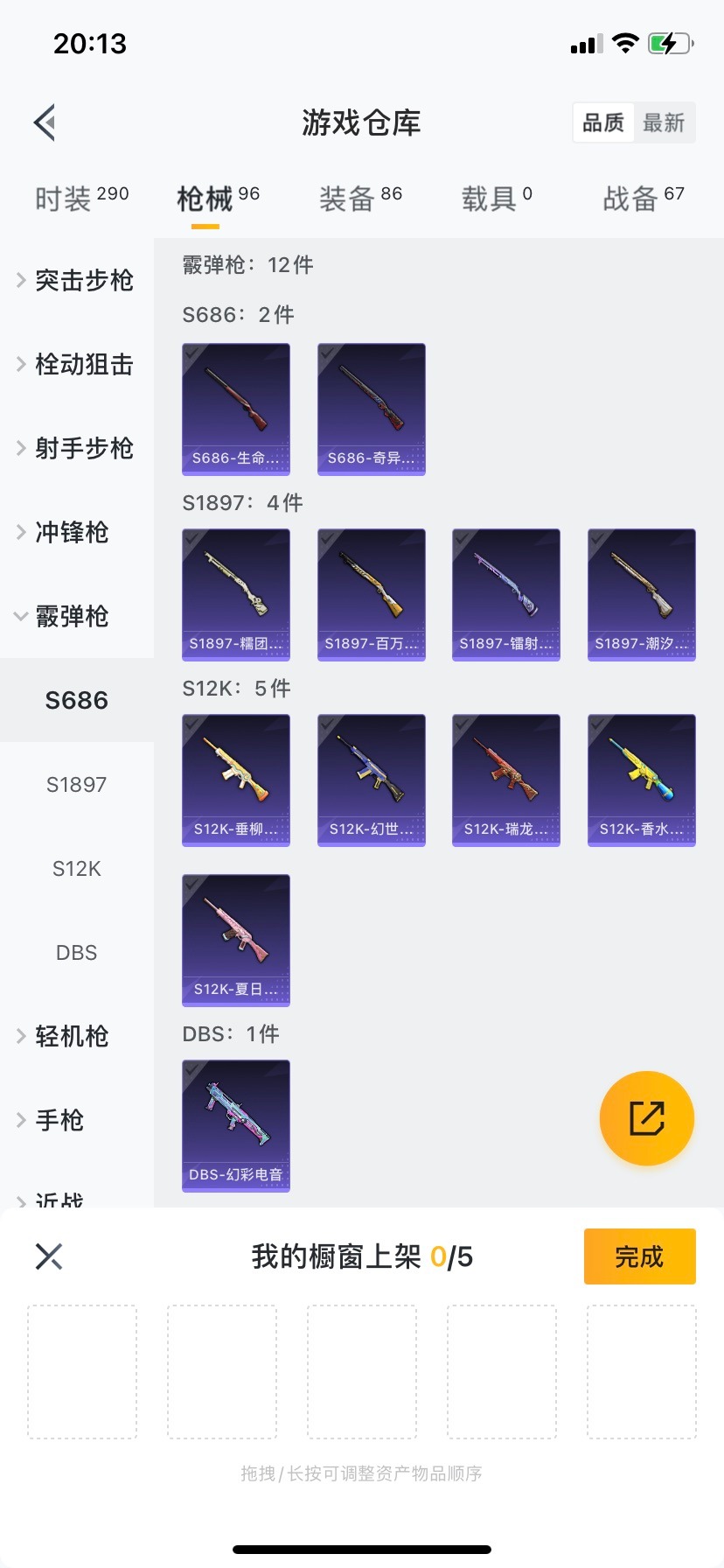The width and height of the screenshot is (724, 1568).
Task: Confirm showcase with 完成 button
Action: click(639, 1256)
